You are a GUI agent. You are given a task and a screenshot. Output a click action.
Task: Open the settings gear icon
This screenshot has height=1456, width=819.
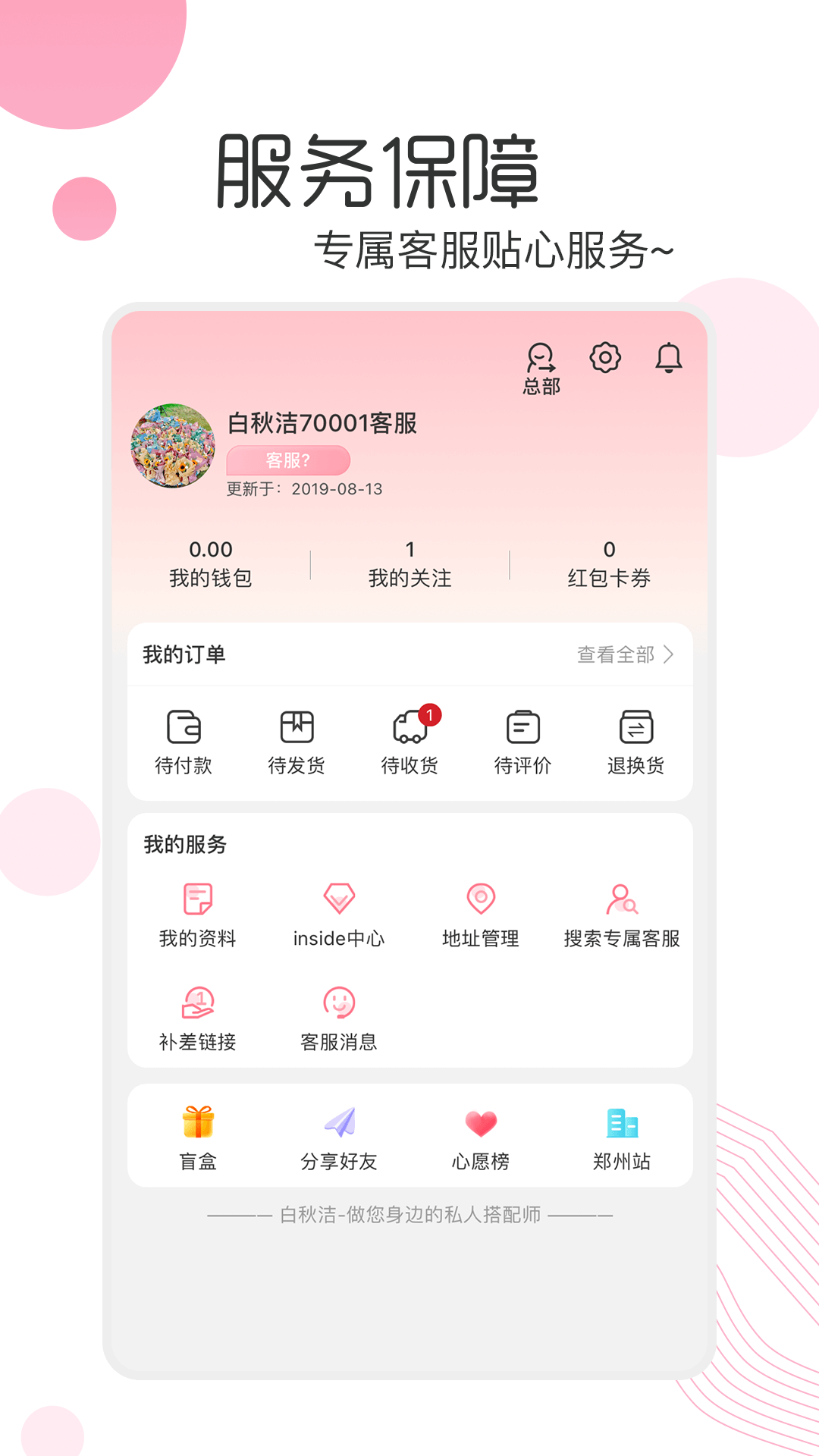point(604,358)
